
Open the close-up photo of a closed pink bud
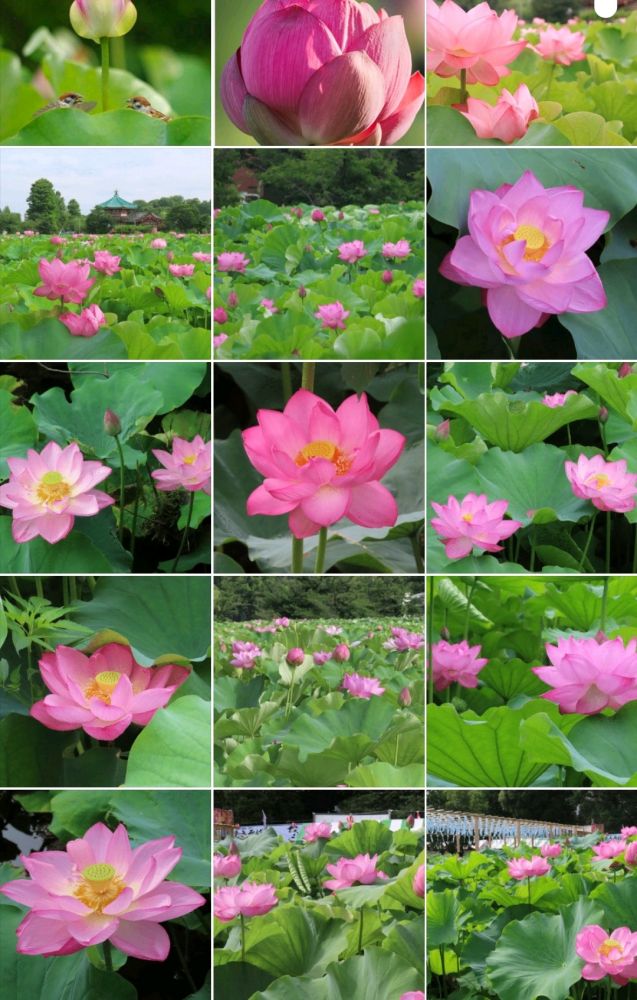318,72
